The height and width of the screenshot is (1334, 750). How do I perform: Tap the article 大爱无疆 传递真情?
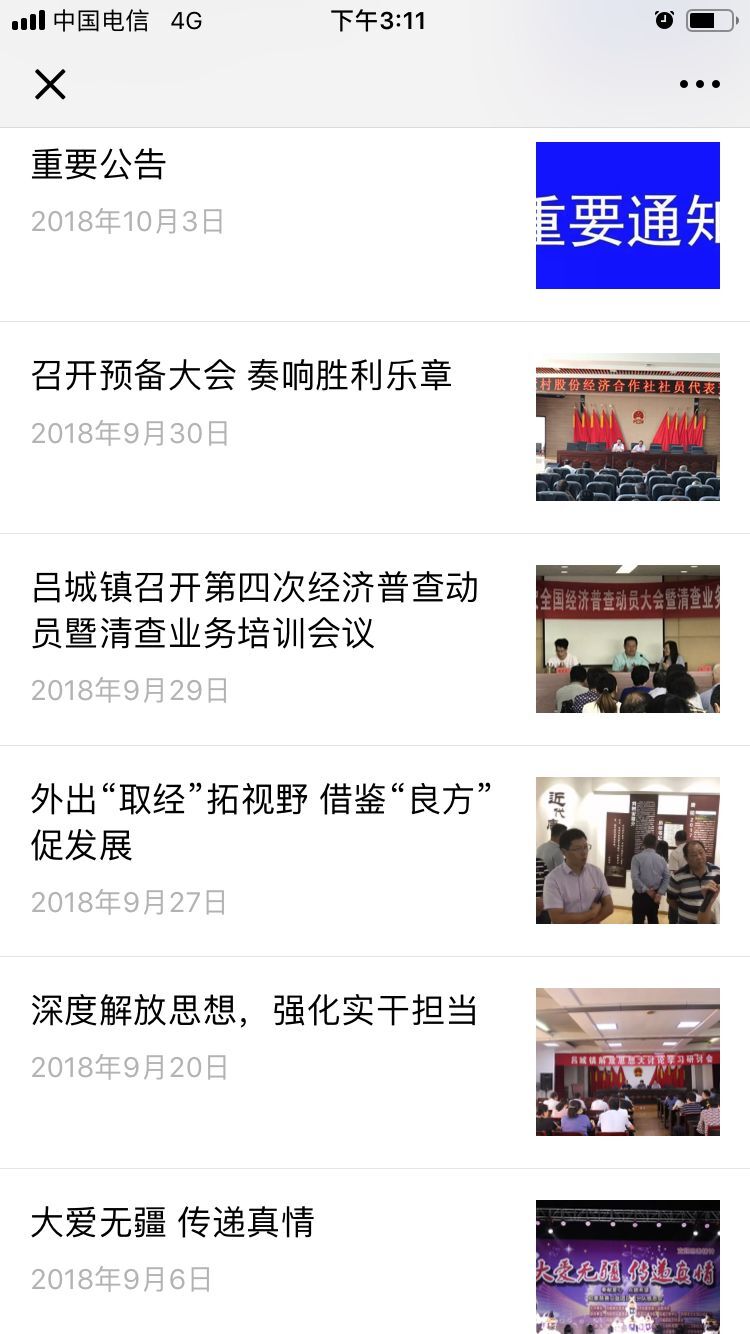click(173, 1223)
